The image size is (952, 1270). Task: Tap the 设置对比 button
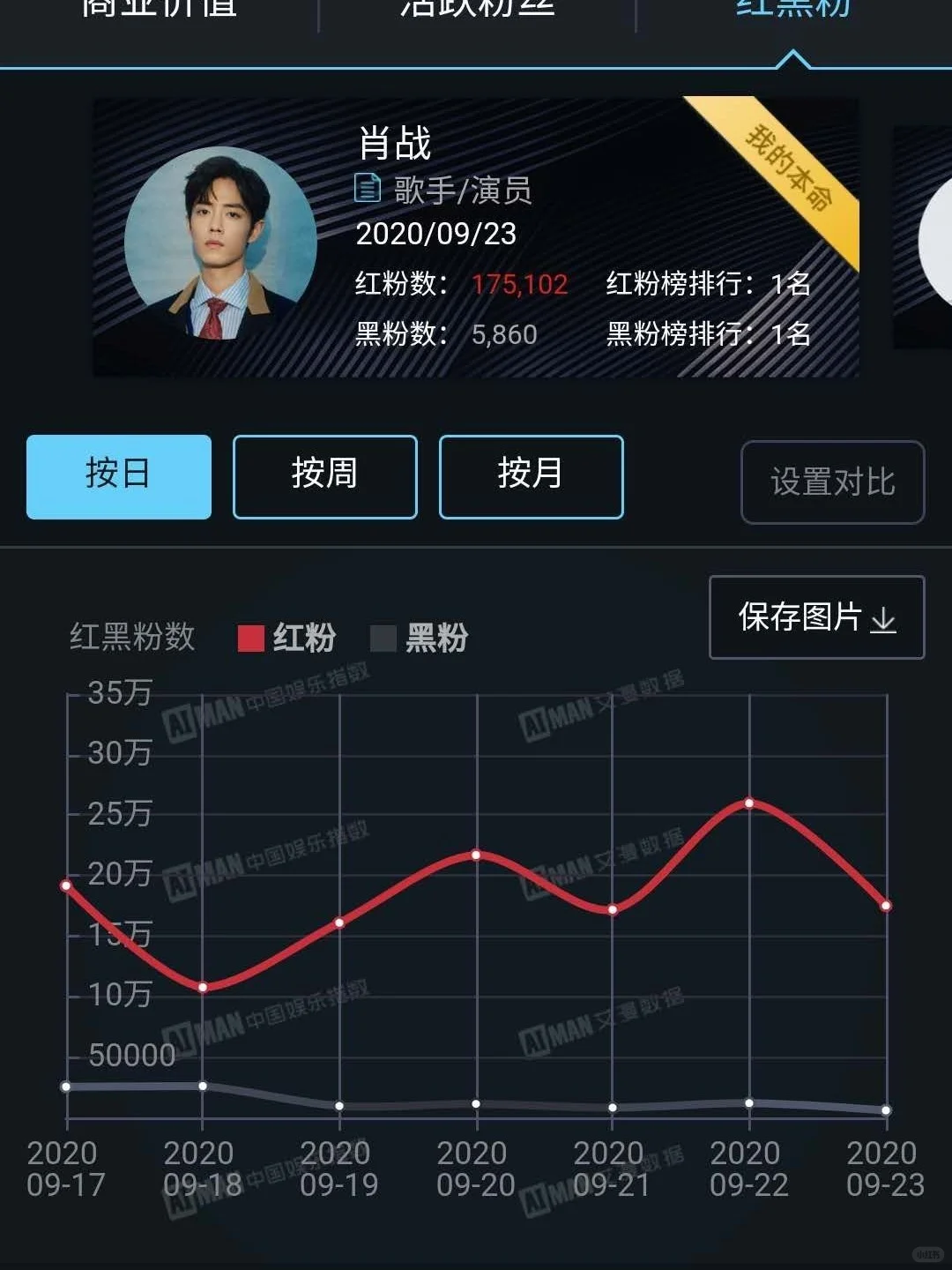coord(832,482)
